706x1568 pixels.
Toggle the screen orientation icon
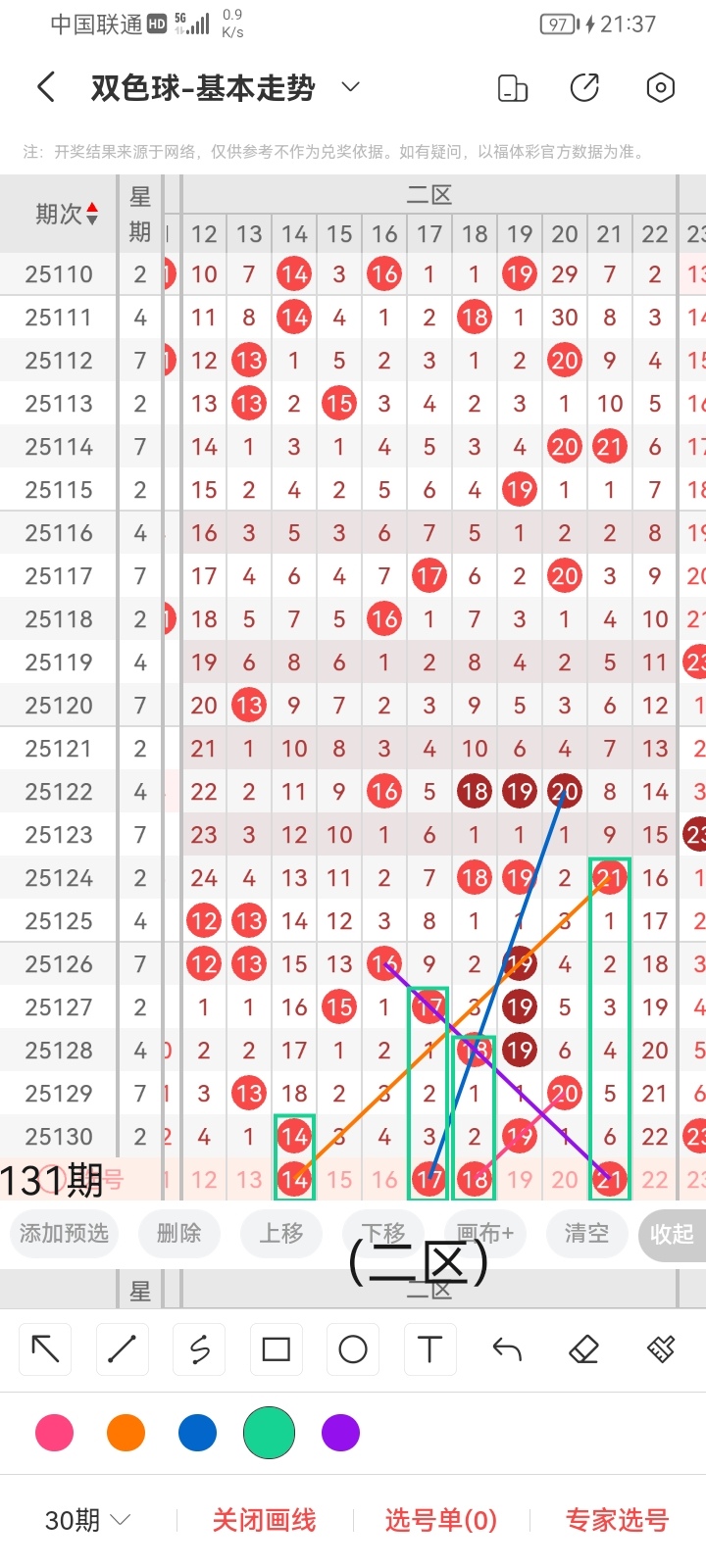[513, 87]
